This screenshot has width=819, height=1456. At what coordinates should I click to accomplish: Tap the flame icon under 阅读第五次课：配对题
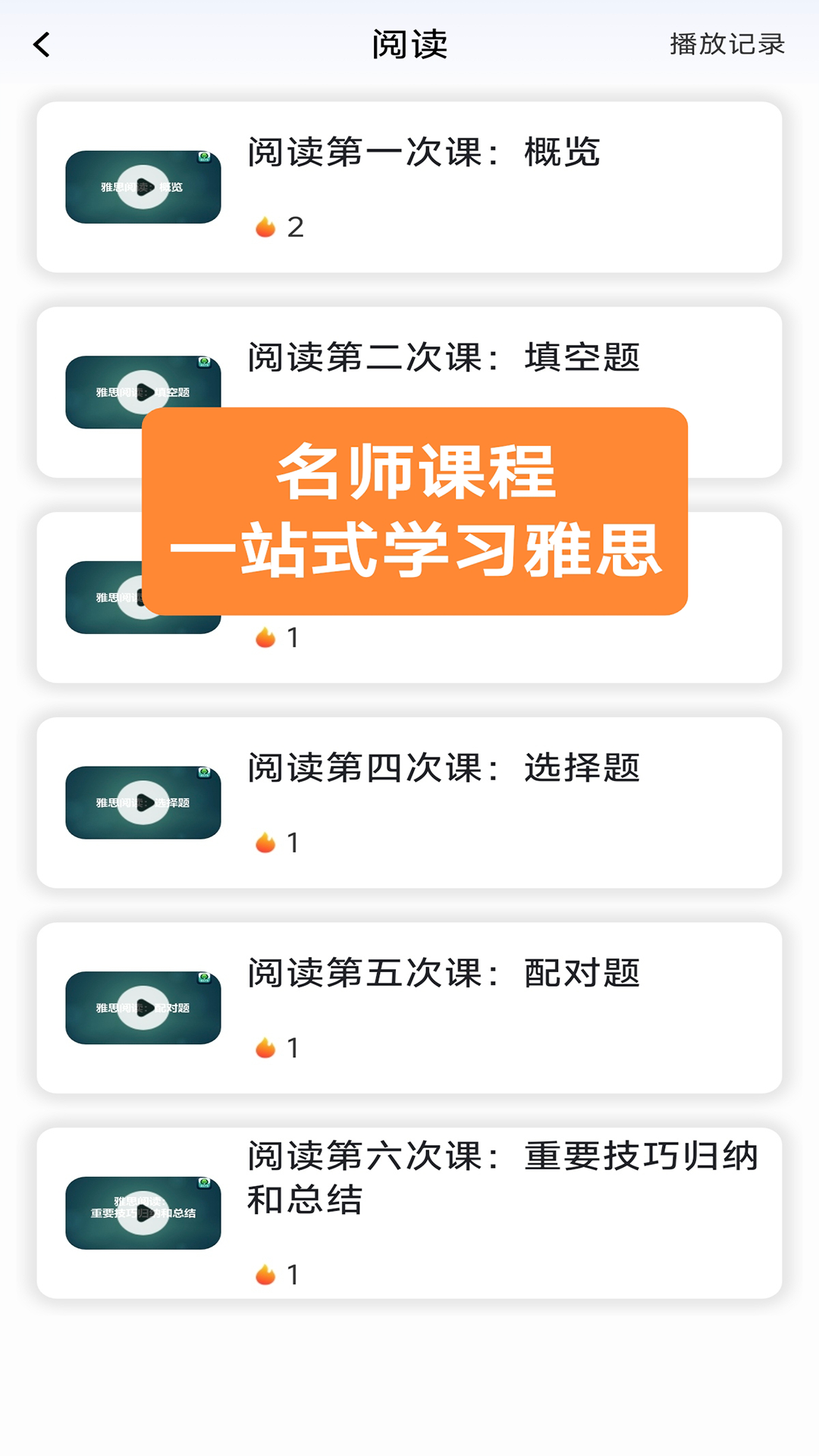click(x=264, y=1048)
